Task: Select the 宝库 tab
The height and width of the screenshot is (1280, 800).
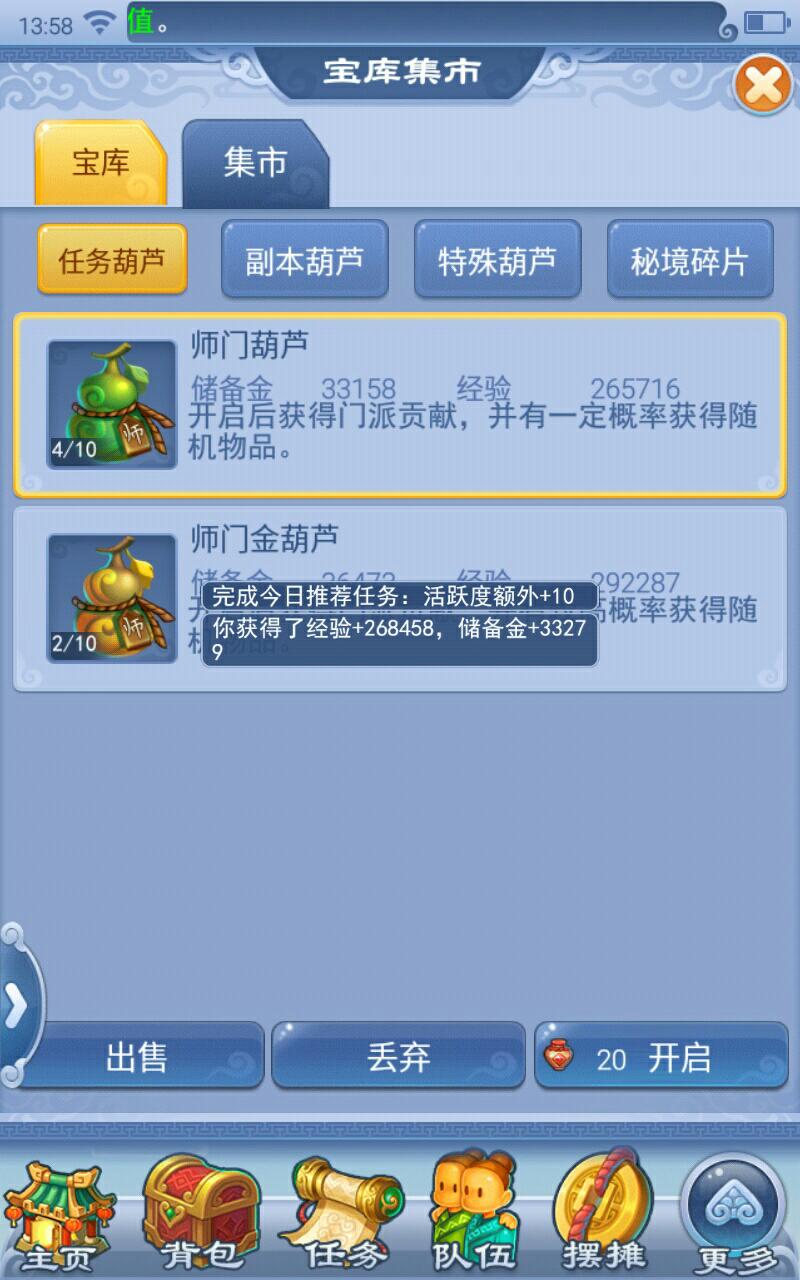Action: (x=100, y=163)
